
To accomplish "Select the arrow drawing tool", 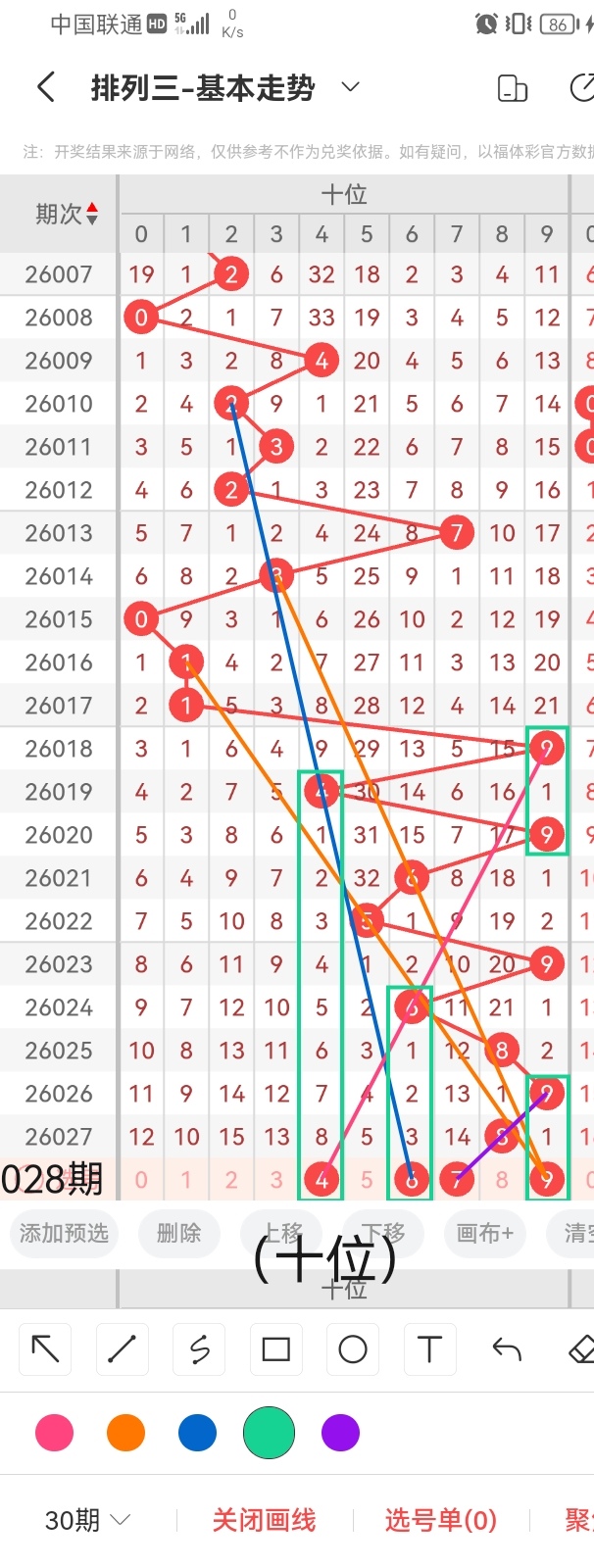I will [45, 1349].
